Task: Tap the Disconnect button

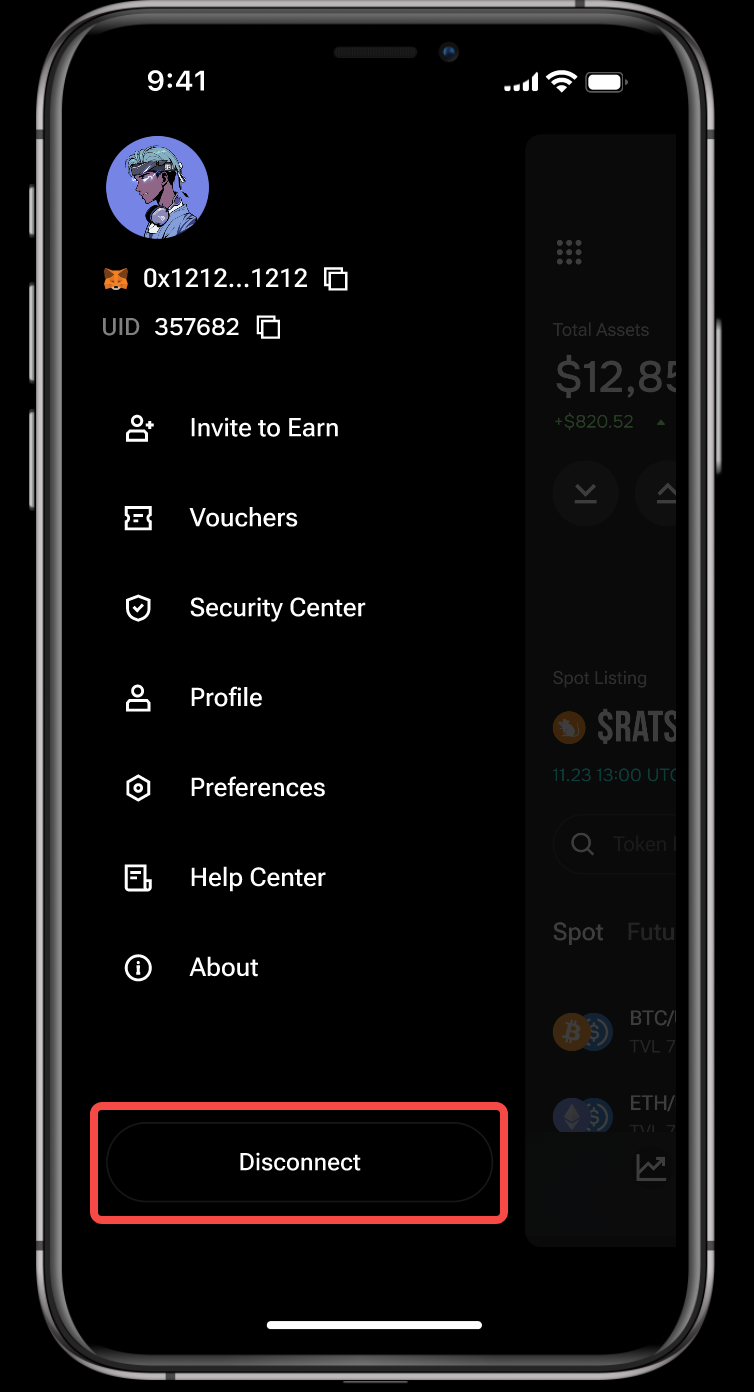Action: pos(299,1162)
